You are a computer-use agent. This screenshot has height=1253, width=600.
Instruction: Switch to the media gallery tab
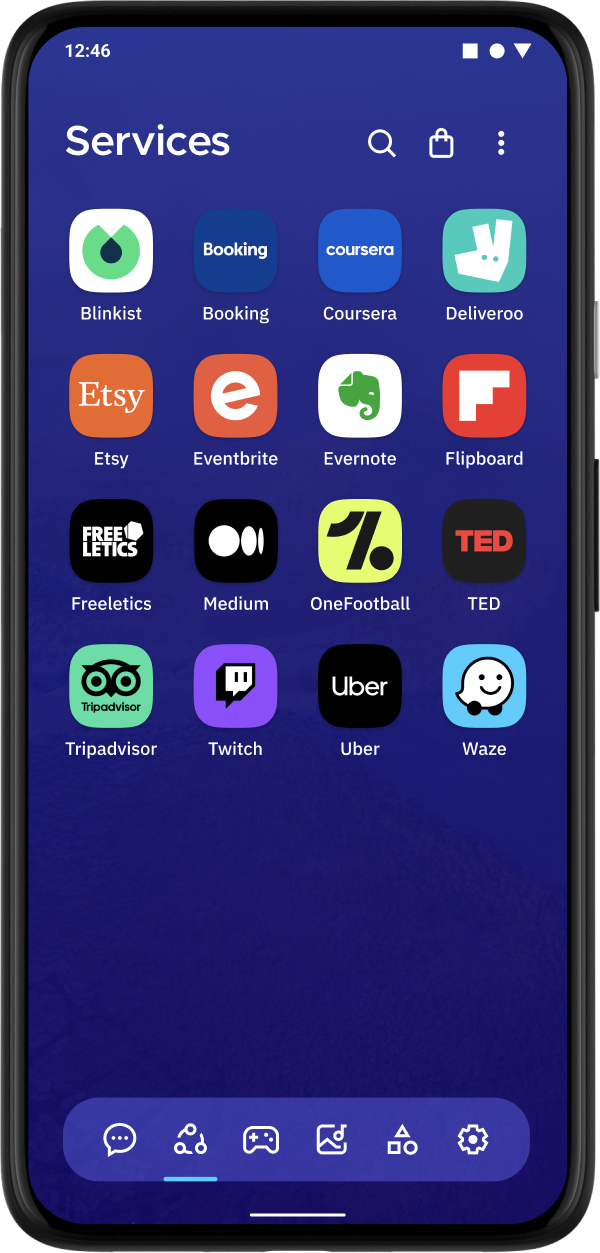331,1139
